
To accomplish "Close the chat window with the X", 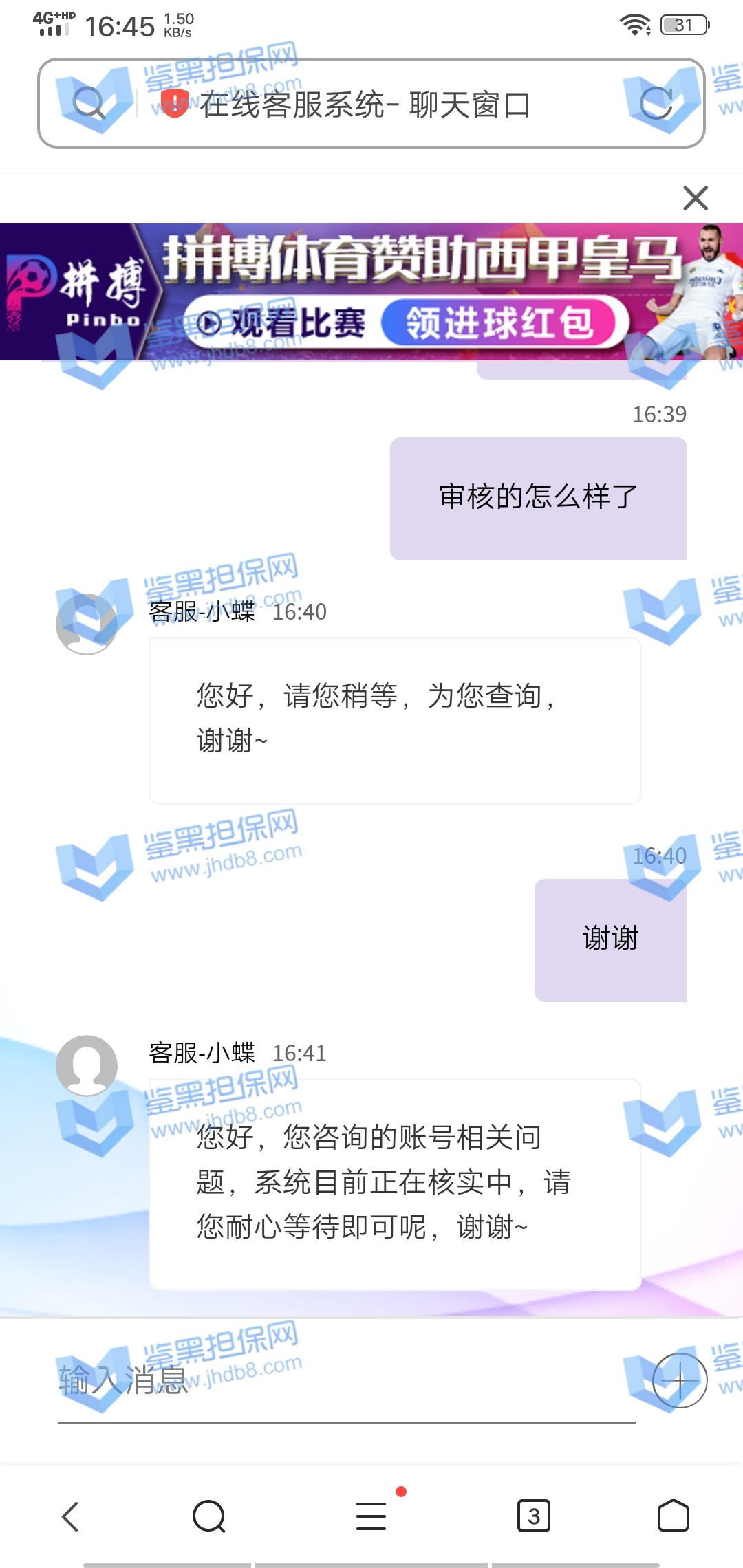I will click(x=696, y=198).
